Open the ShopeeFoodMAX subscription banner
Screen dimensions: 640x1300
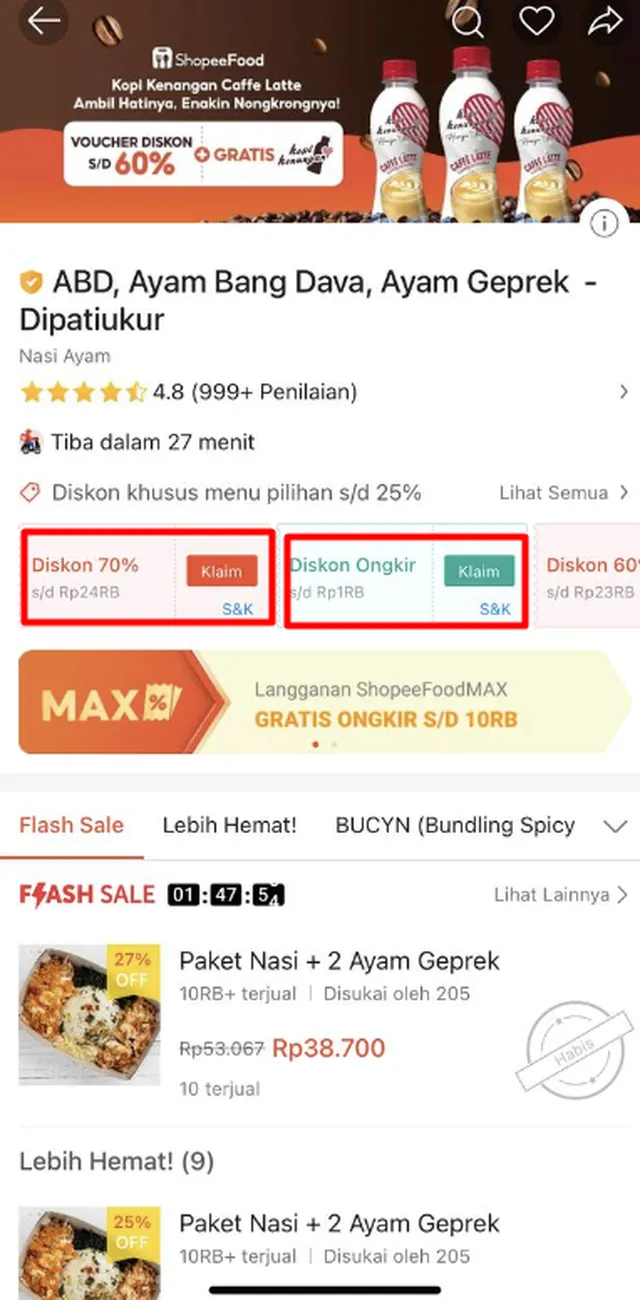click(320, 702)
